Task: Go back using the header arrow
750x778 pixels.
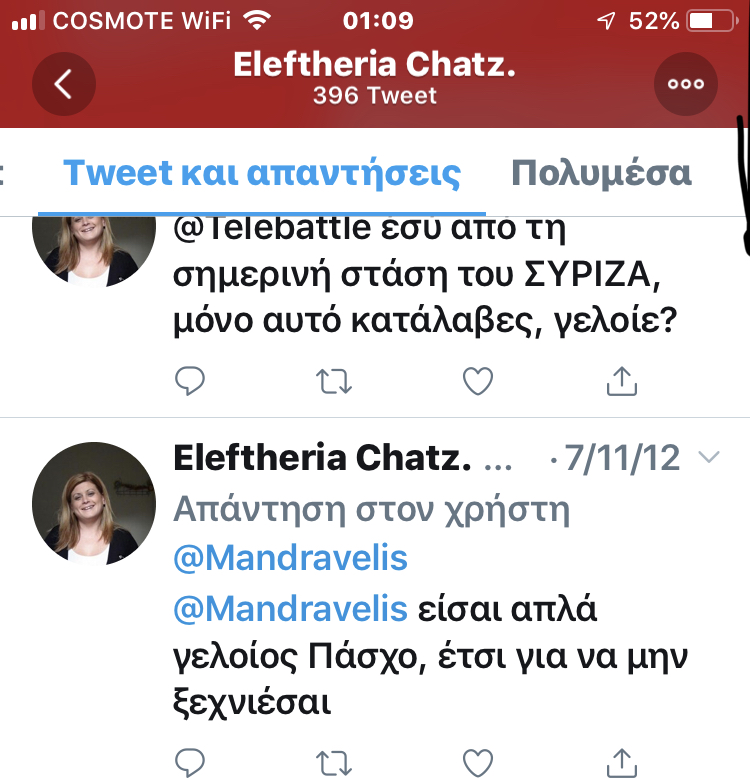Action: click(63, 84)
